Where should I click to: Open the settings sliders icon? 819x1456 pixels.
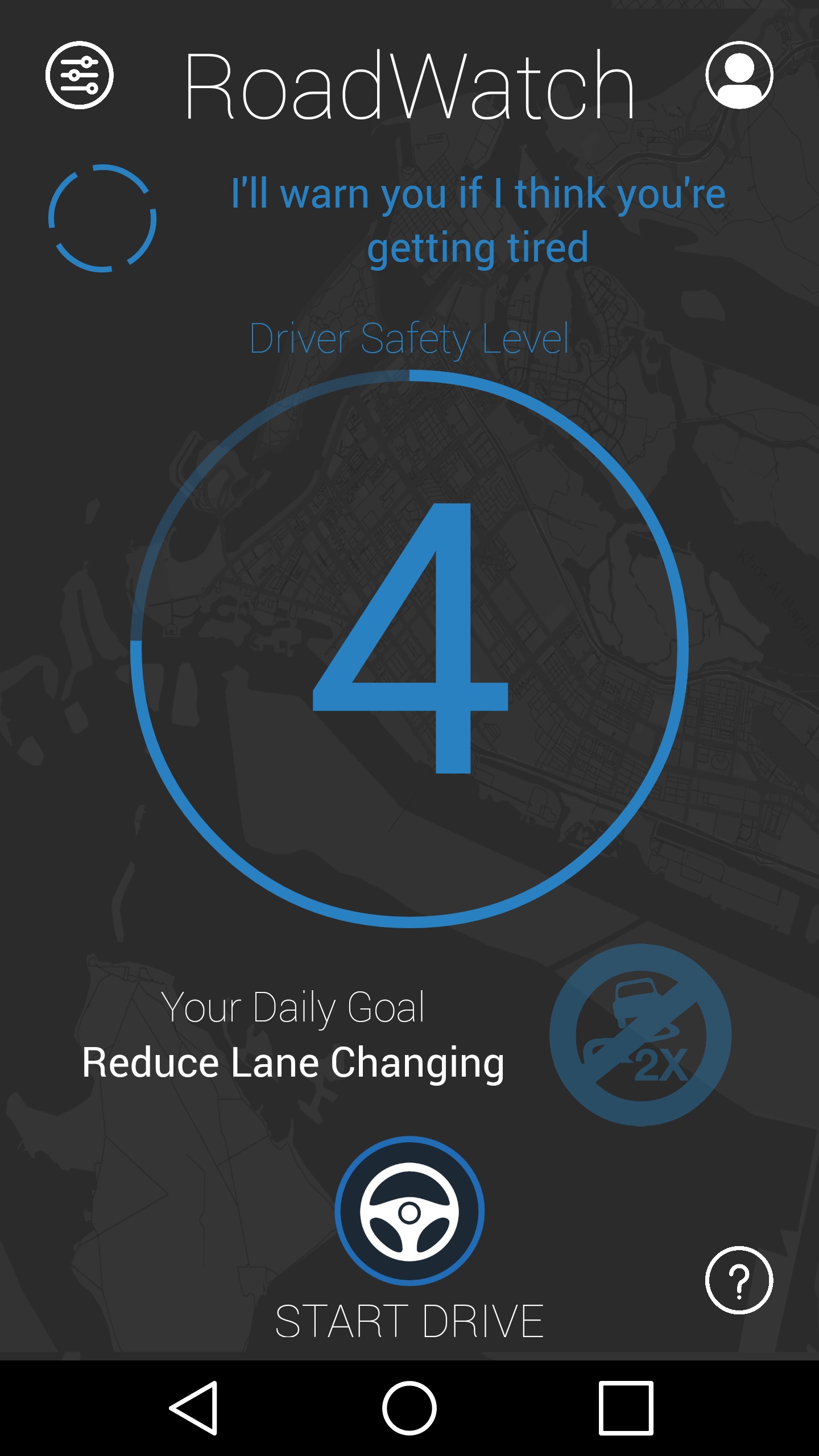tap(80, 75)
